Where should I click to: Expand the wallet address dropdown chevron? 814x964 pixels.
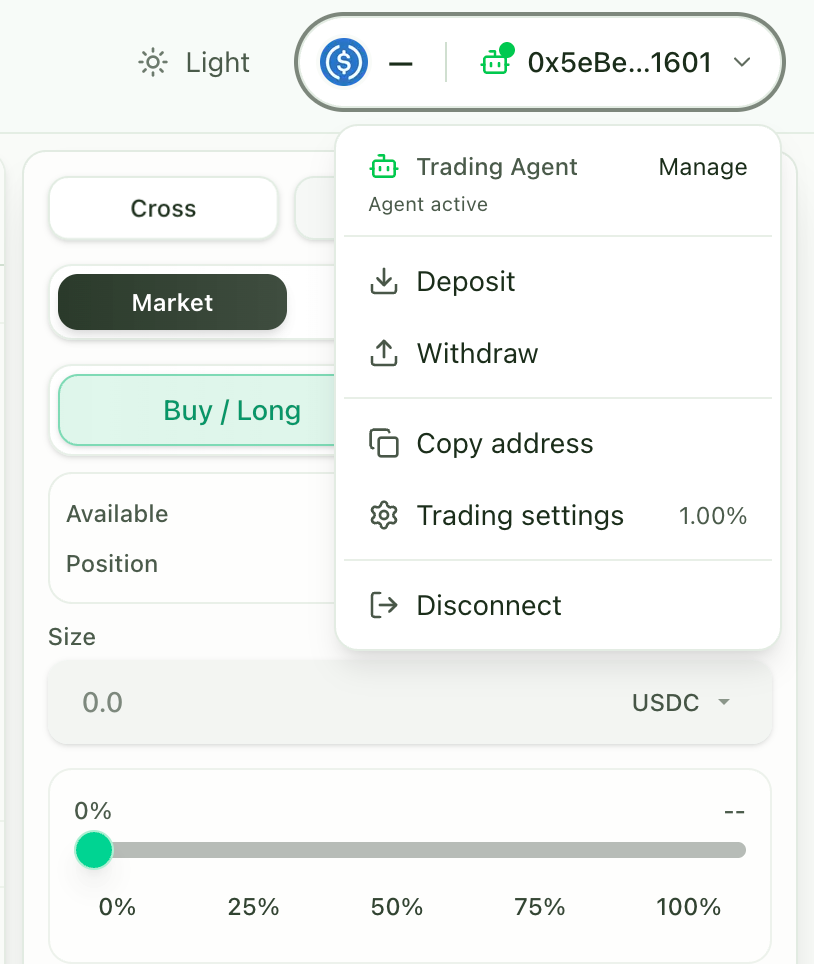tap(742, 62)
